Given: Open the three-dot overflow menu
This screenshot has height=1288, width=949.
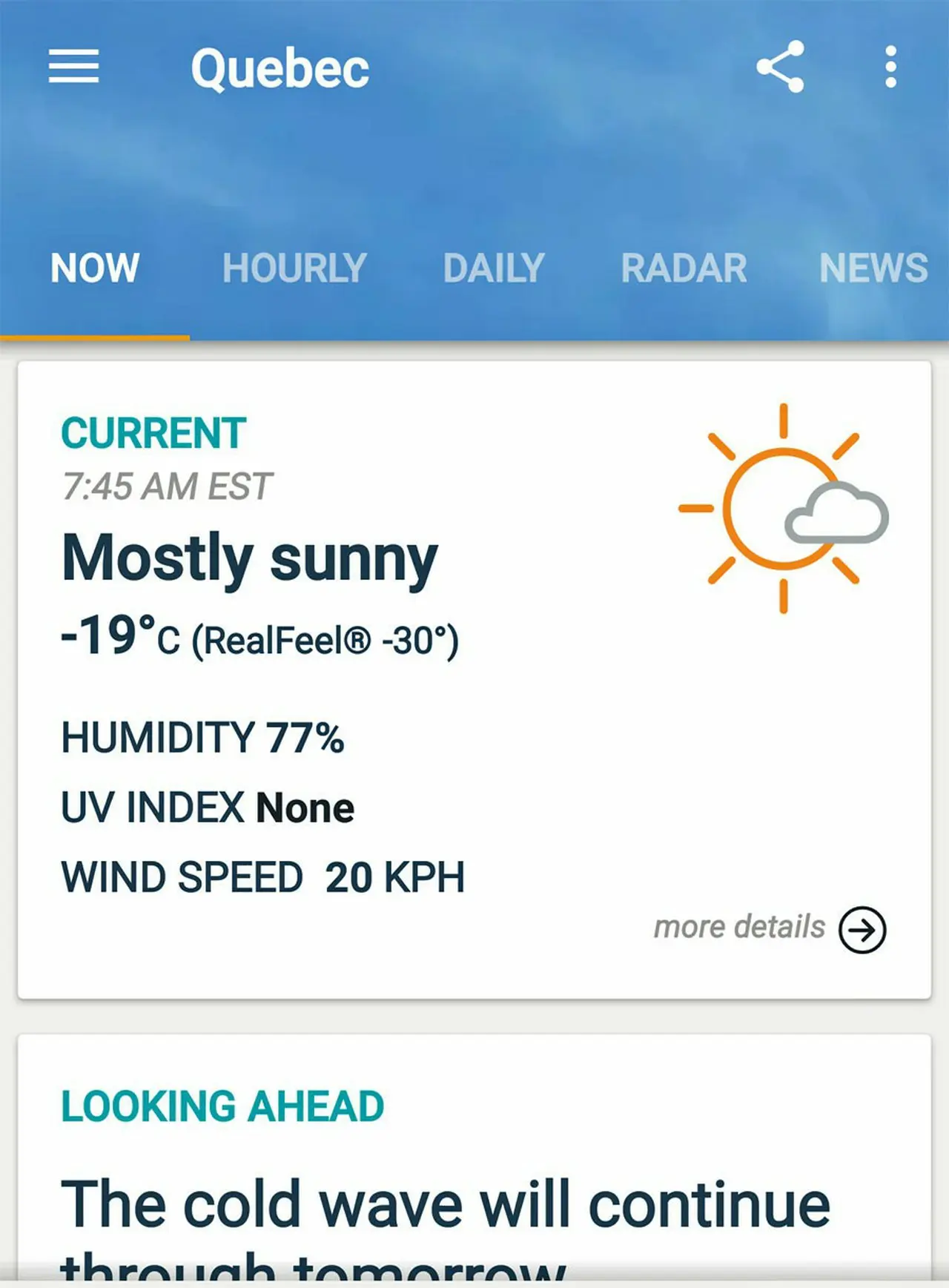Looking at the screenshot, I should point(890,67).
